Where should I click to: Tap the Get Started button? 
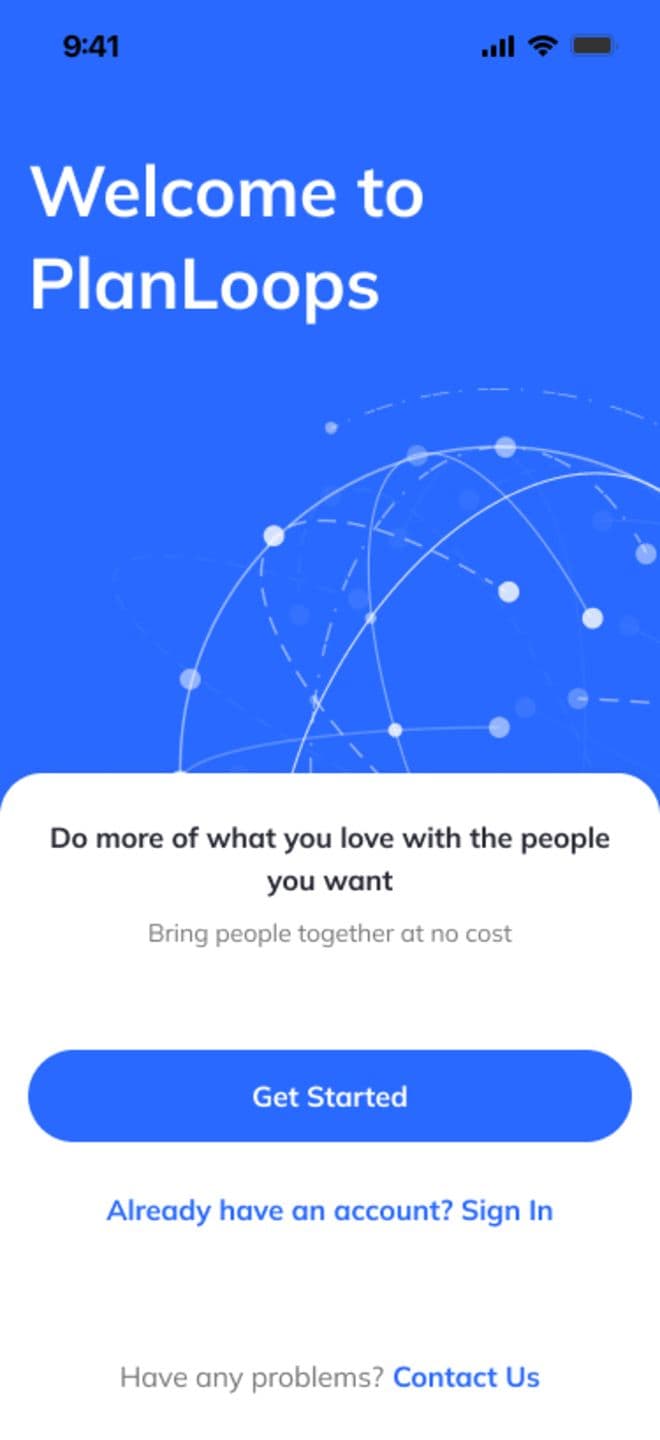point(330,1096)
